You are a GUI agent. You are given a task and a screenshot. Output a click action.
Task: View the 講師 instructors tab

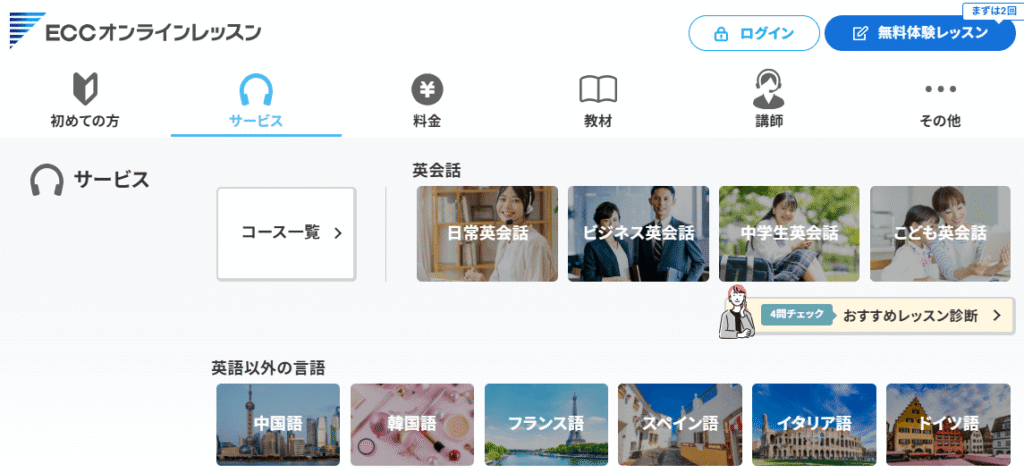click(769, 102)
